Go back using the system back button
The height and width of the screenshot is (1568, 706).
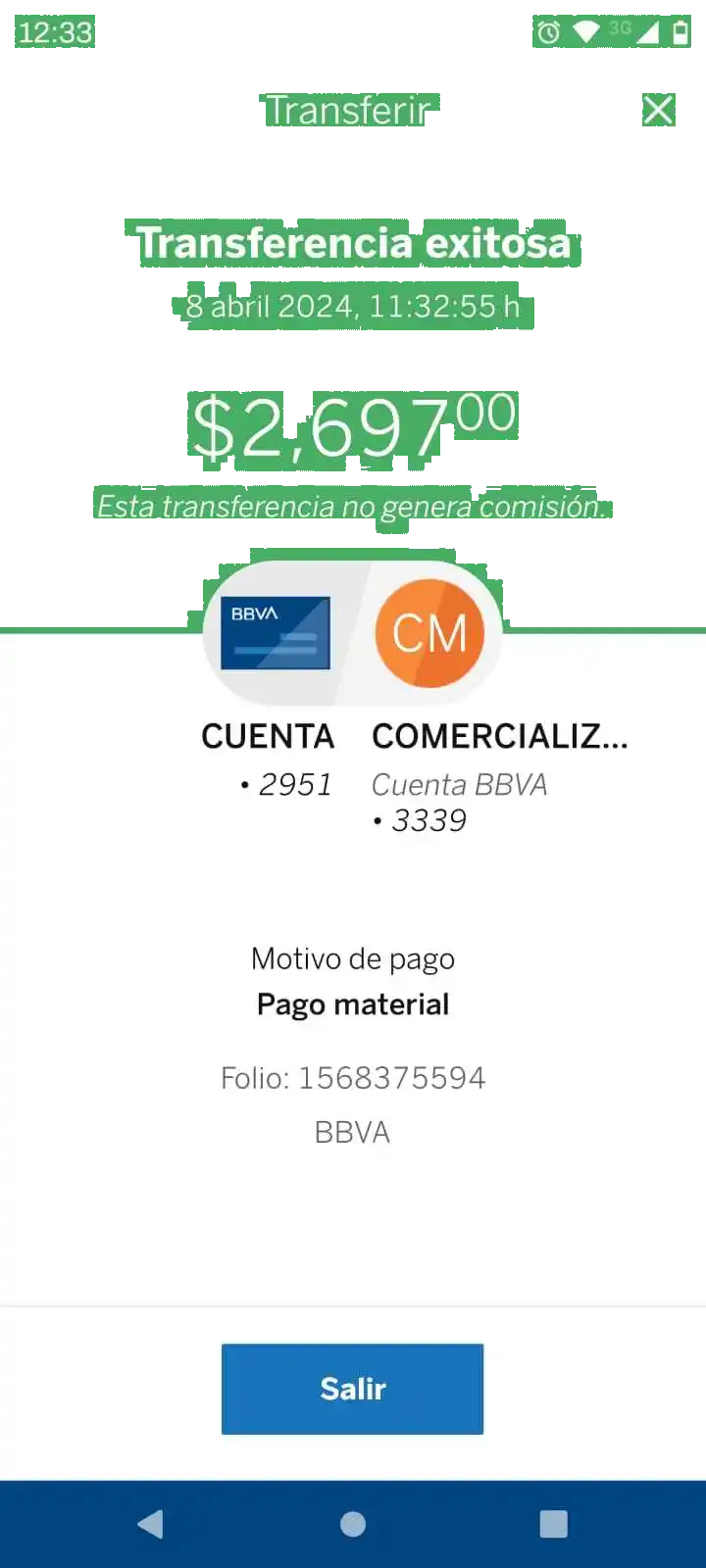150,1524
